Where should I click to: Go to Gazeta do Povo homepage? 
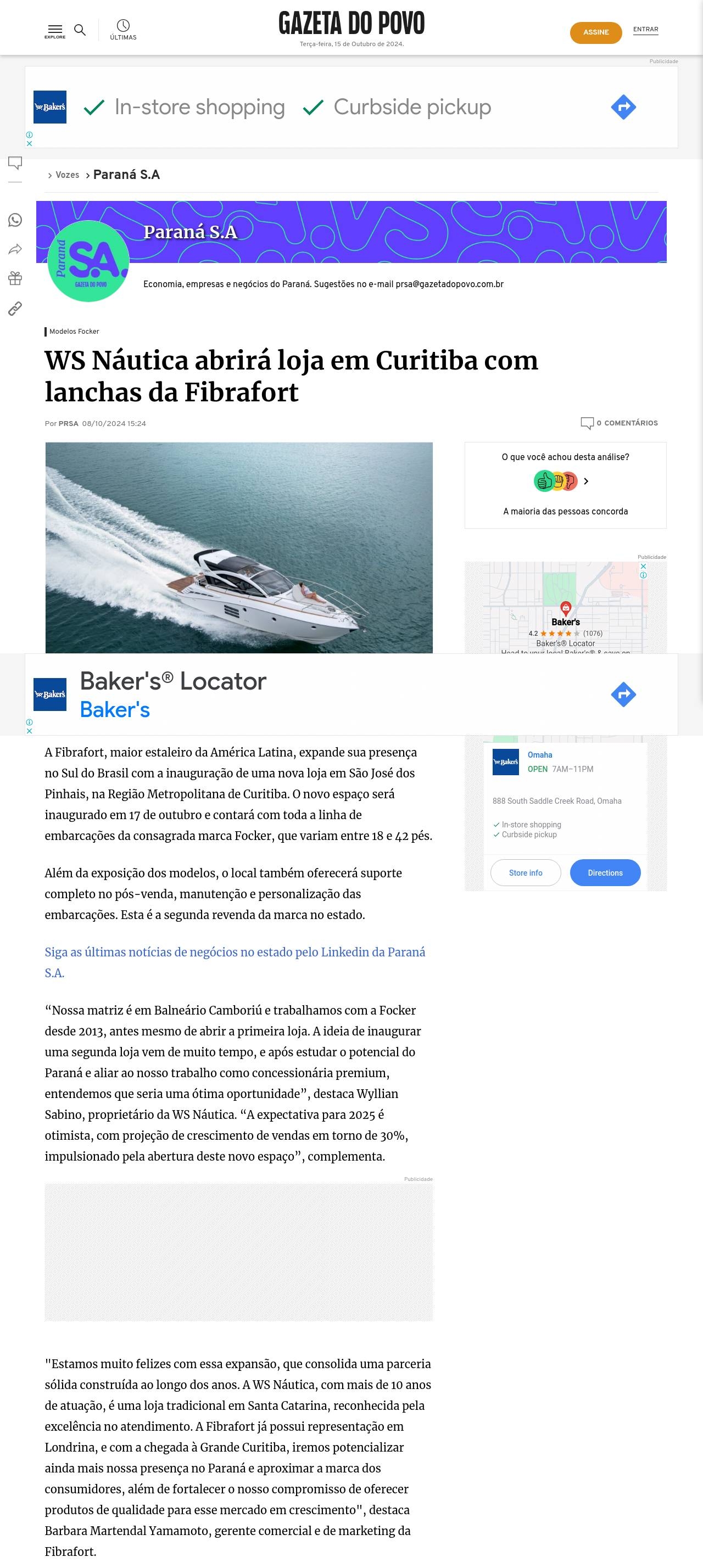[x=351, y=24]
